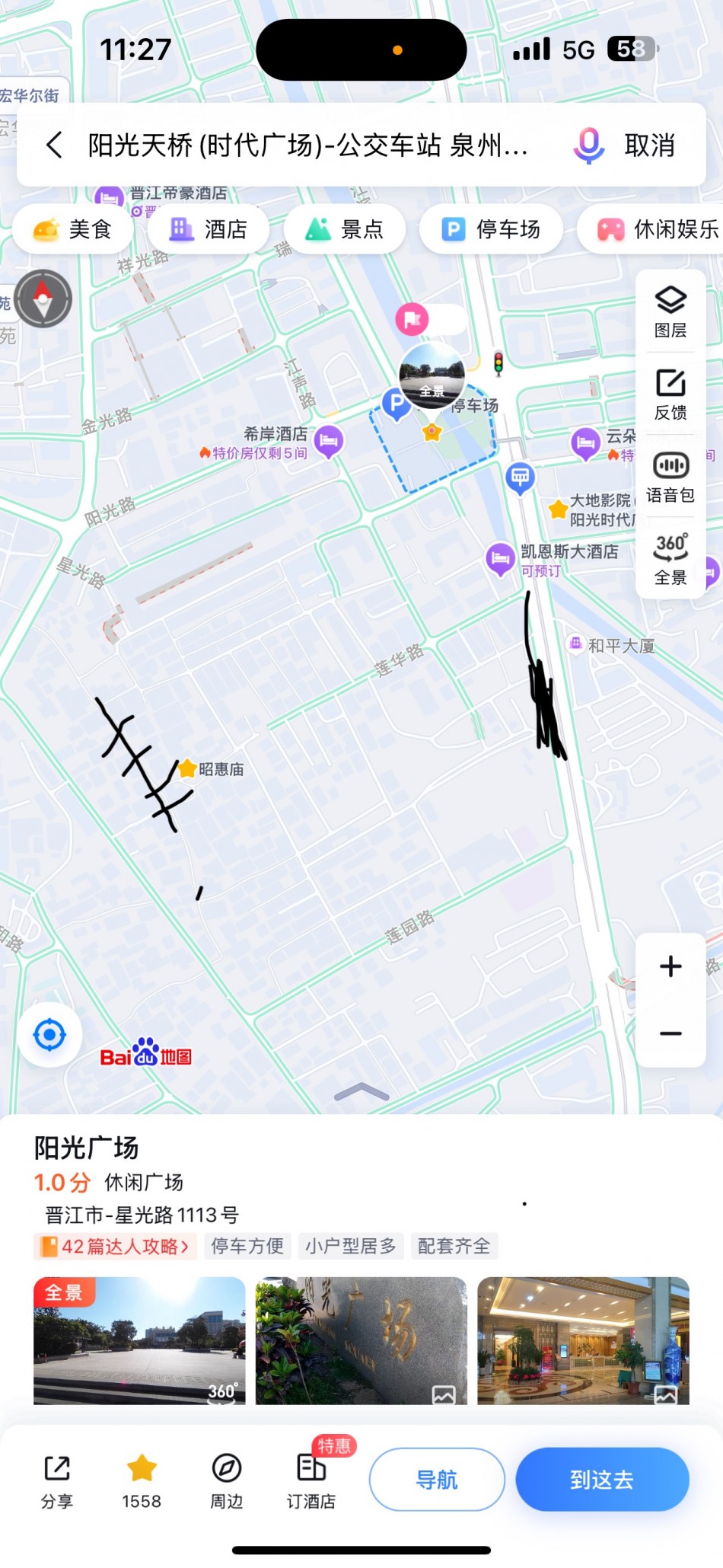Open 42篇达人攻略 guides link
The height and width of the screenshot is (1568, 723).
(116, 1247)
